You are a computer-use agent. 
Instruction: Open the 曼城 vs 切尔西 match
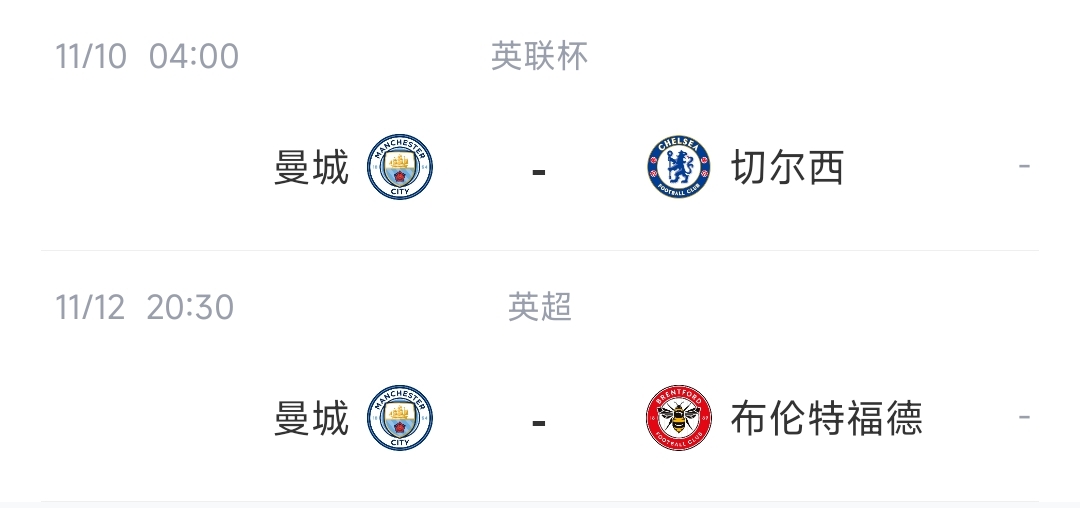click(x=539, y=168)
